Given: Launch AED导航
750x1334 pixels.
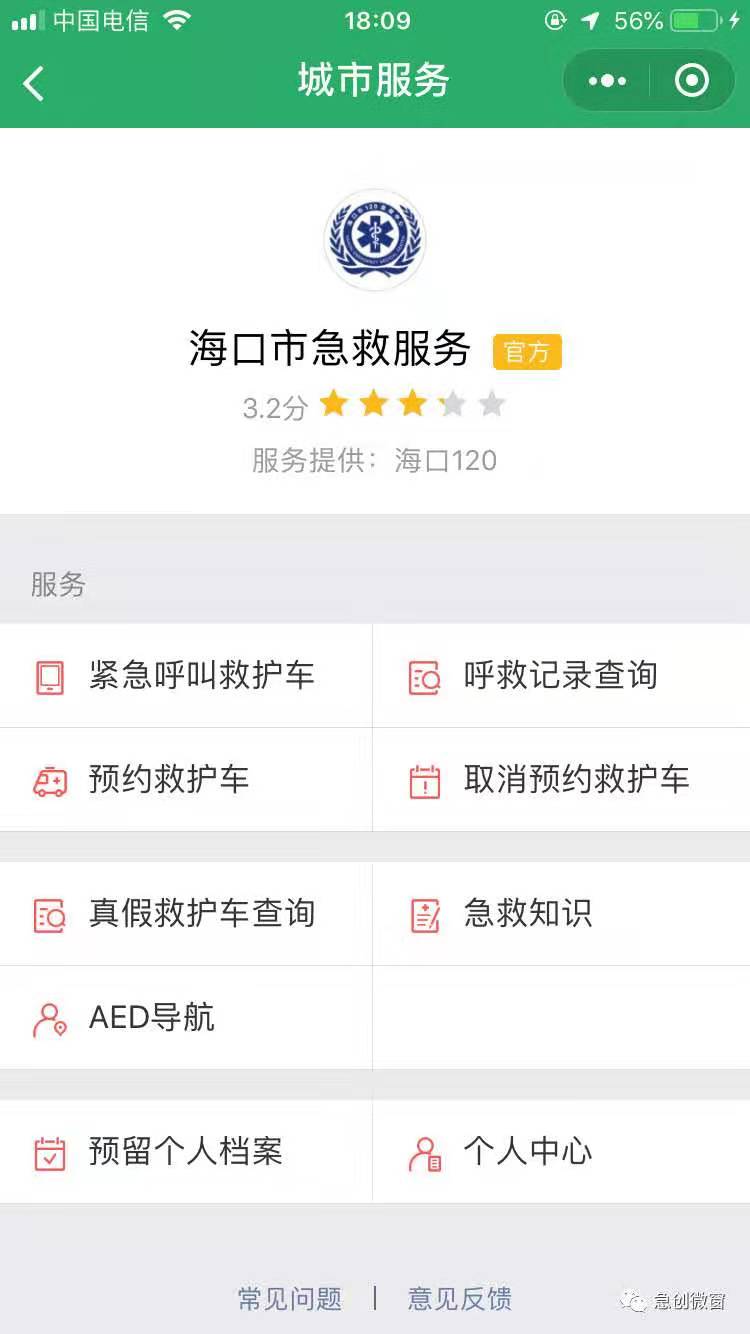Looking at the screenshot, I should click(186, 1018).
